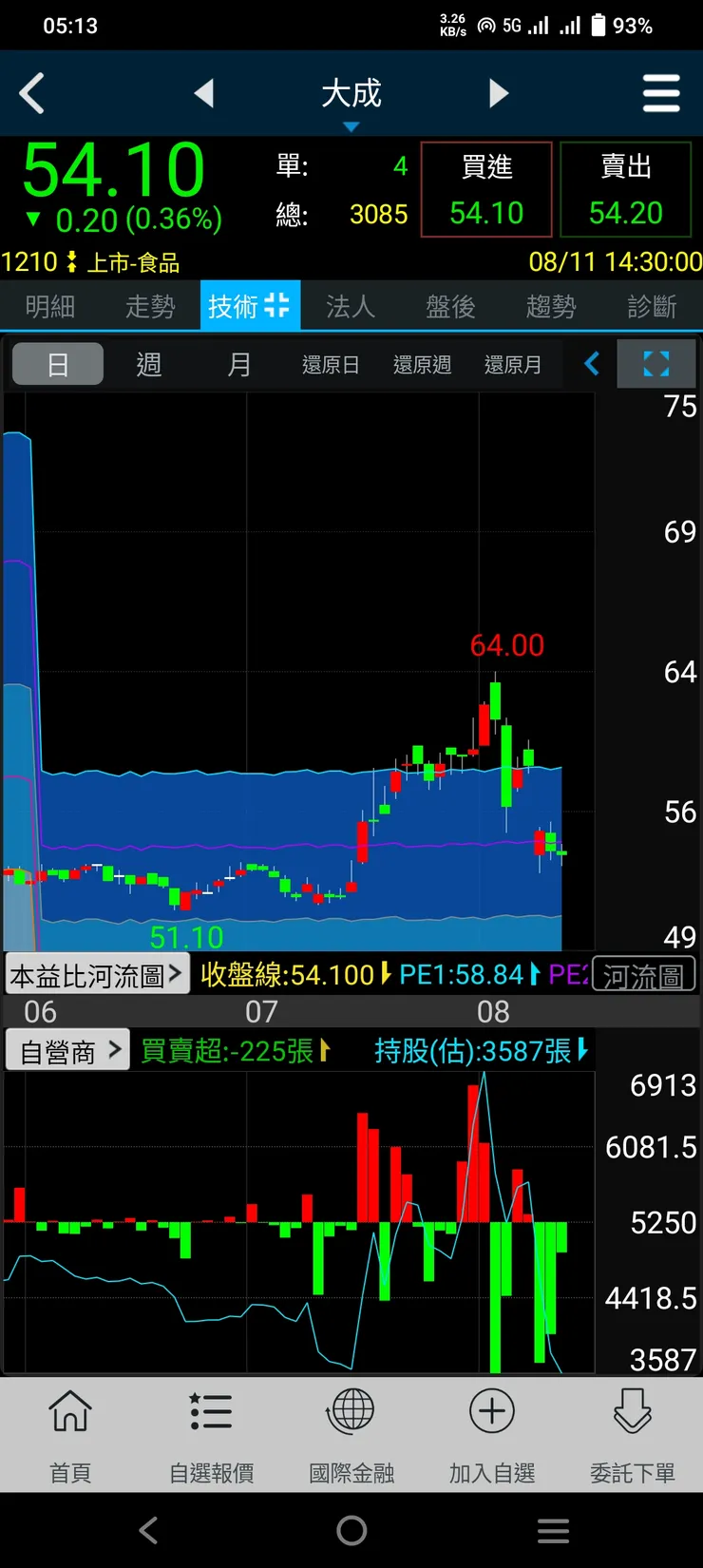Open the 走勢 trend tab
703x1568 pixels.
point(149,305)
